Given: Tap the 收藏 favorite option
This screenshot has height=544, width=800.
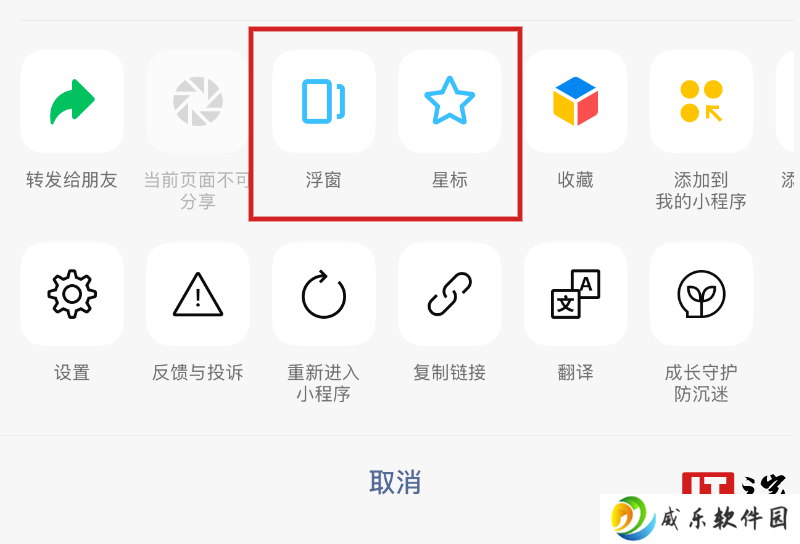Looking at the screenshot, I should point(576,102).
